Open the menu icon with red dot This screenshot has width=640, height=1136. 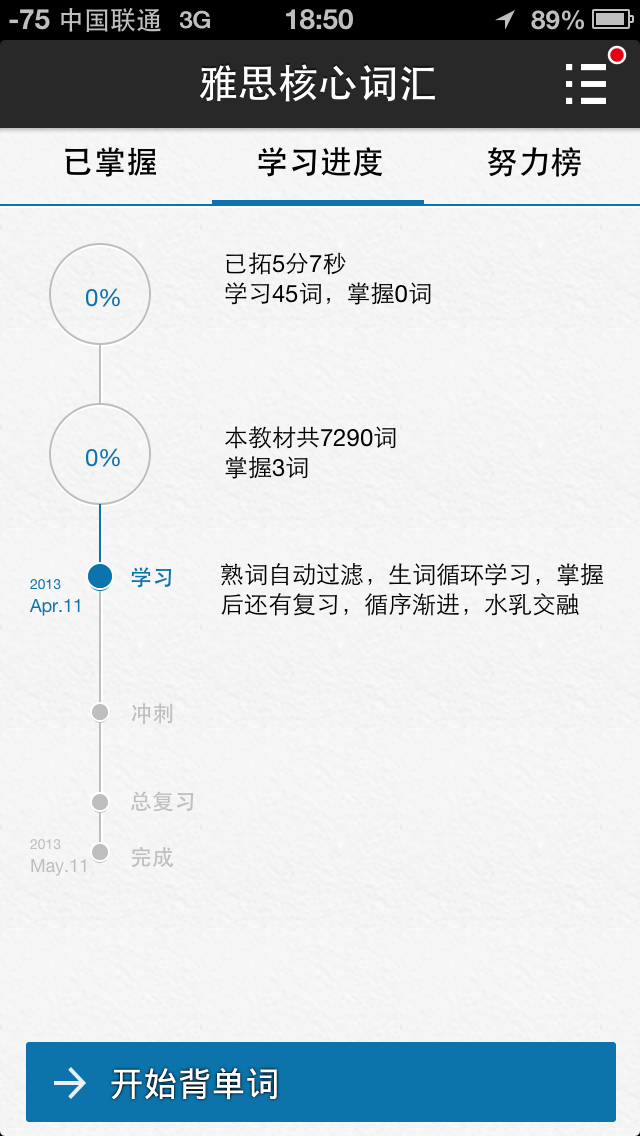coord(588,84)
